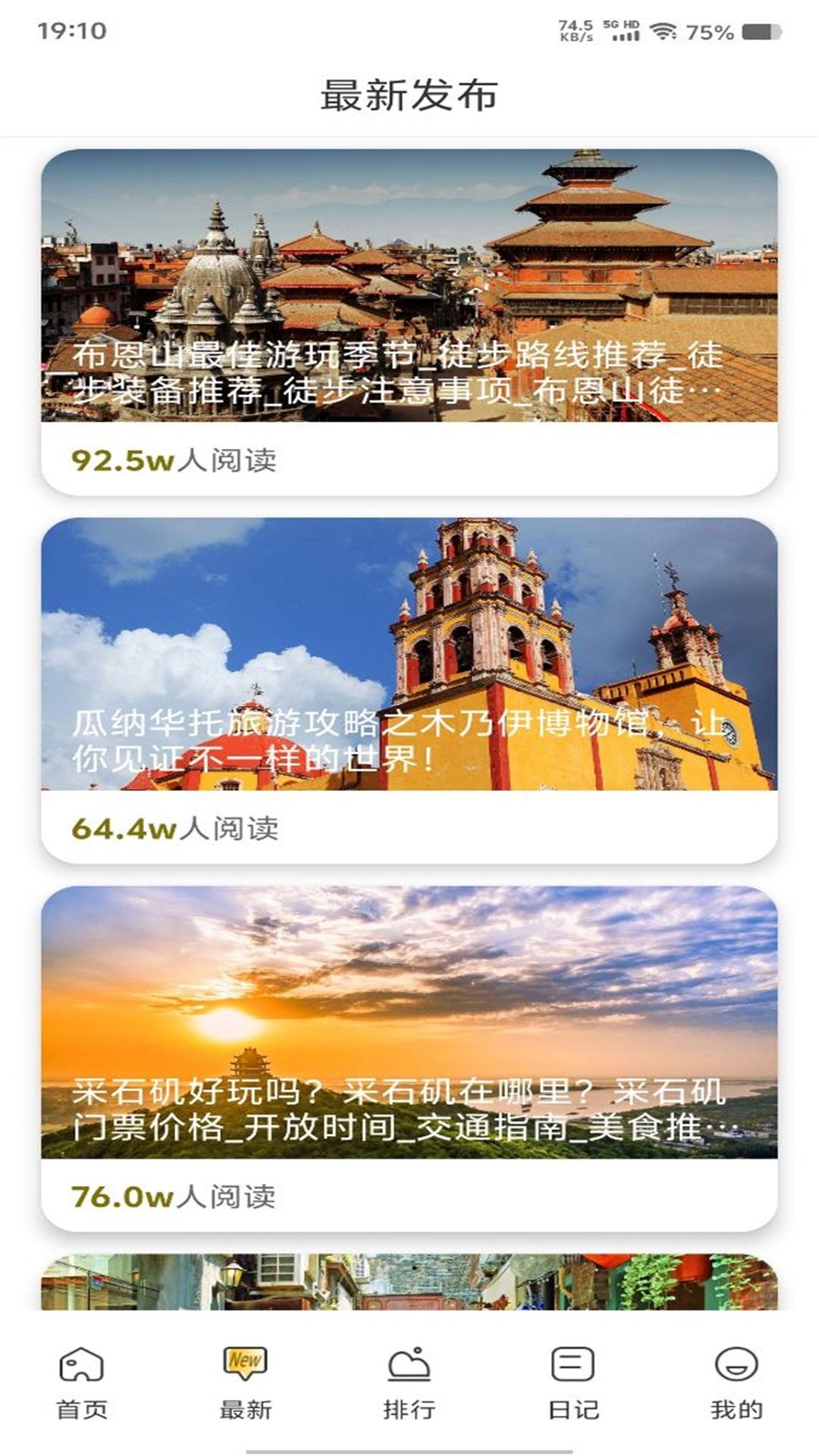Tap the partially visible bottom article image
The width and height of the screenshot is (819, 1456).
(409, 1282)
